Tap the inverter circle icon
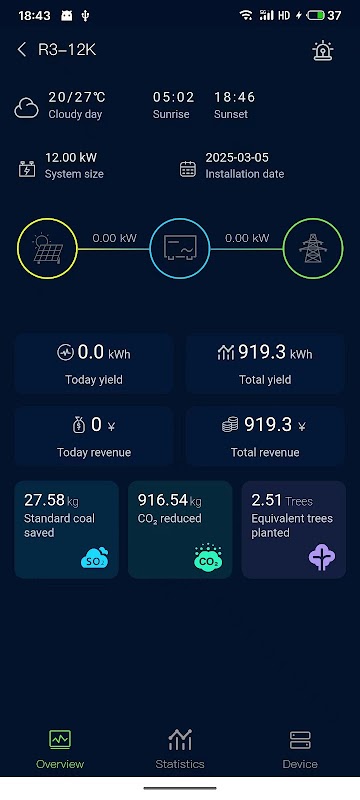The width and height of the screenshot is (360, 800). 180,248
